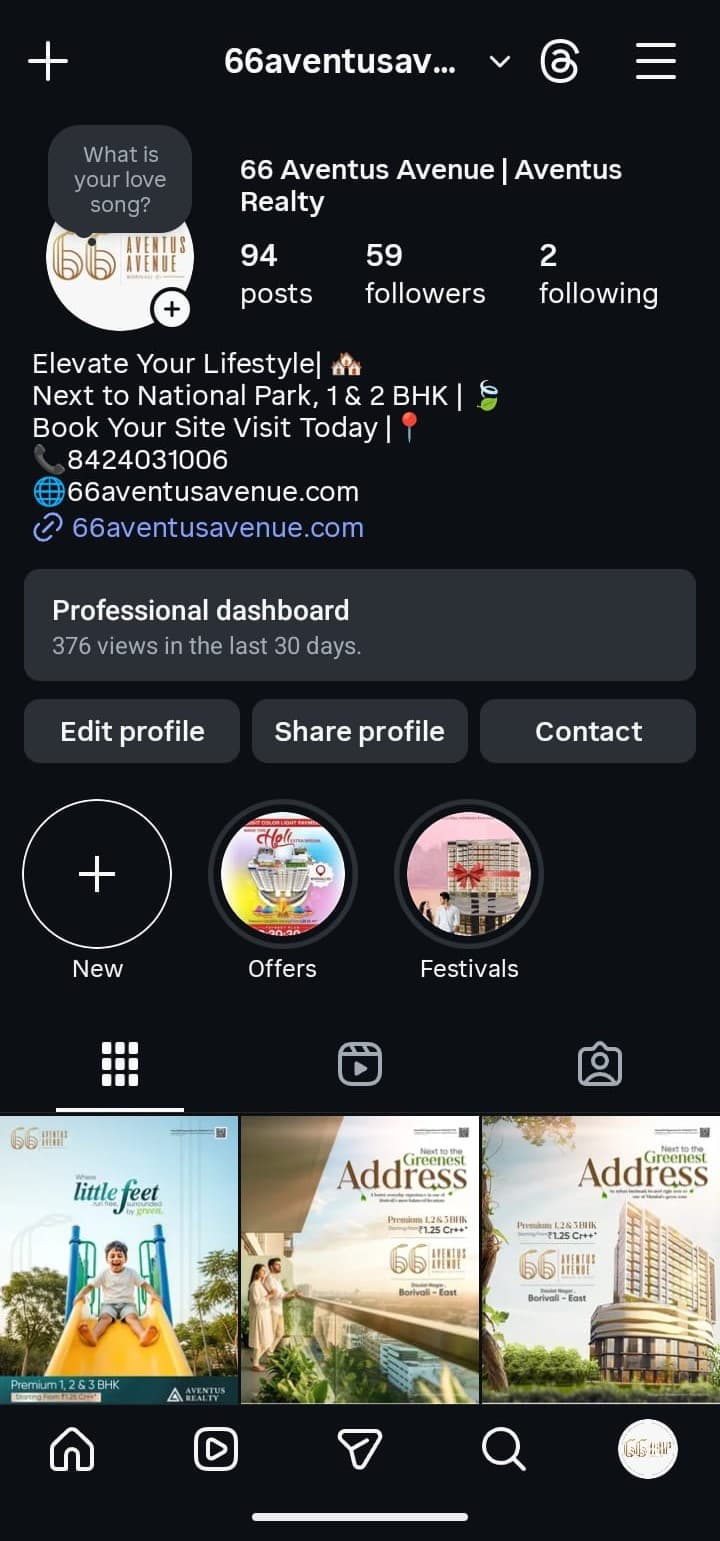Viewport: 720px width, 1541px height.
Task: Tap Edit profile
Action: 132,731
